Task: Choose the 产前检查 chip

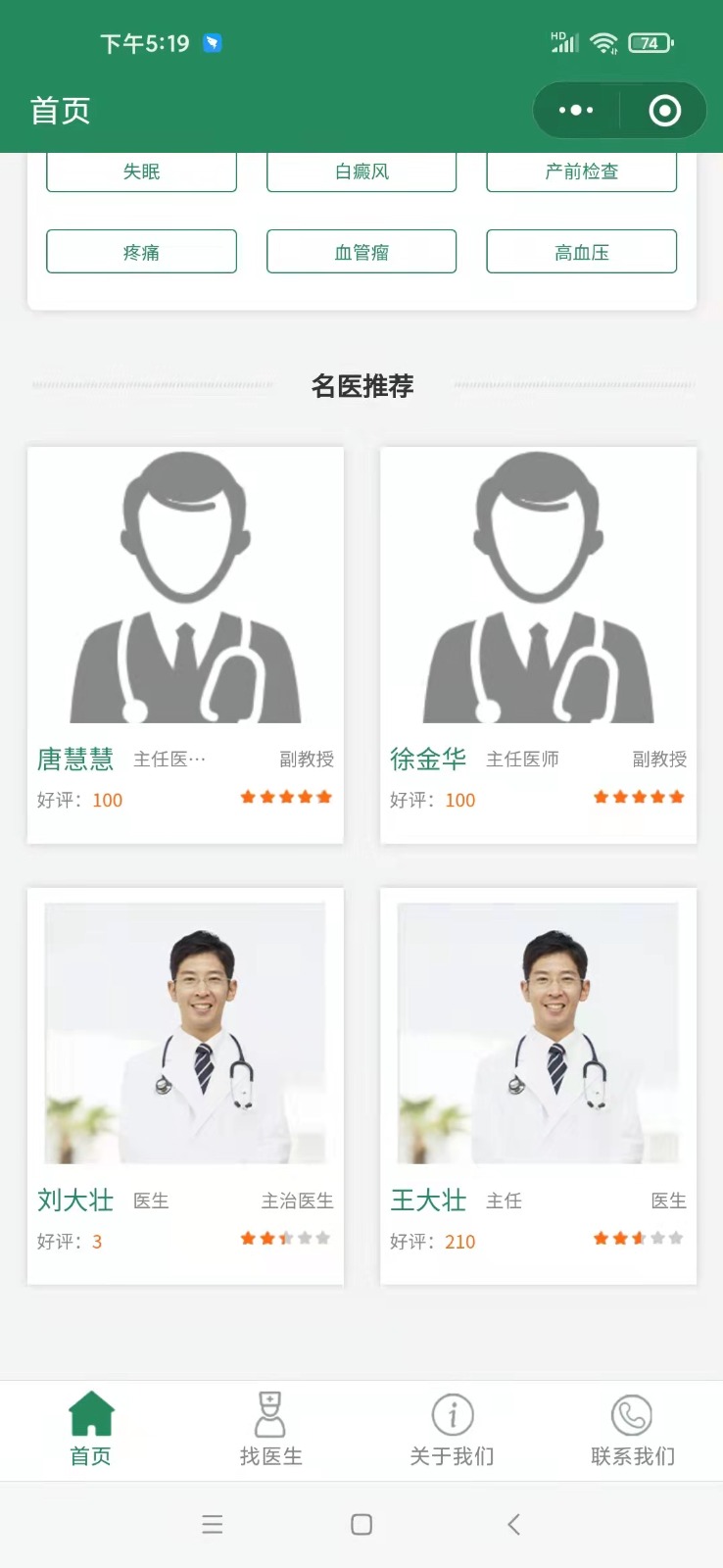Action: [582, 171]
